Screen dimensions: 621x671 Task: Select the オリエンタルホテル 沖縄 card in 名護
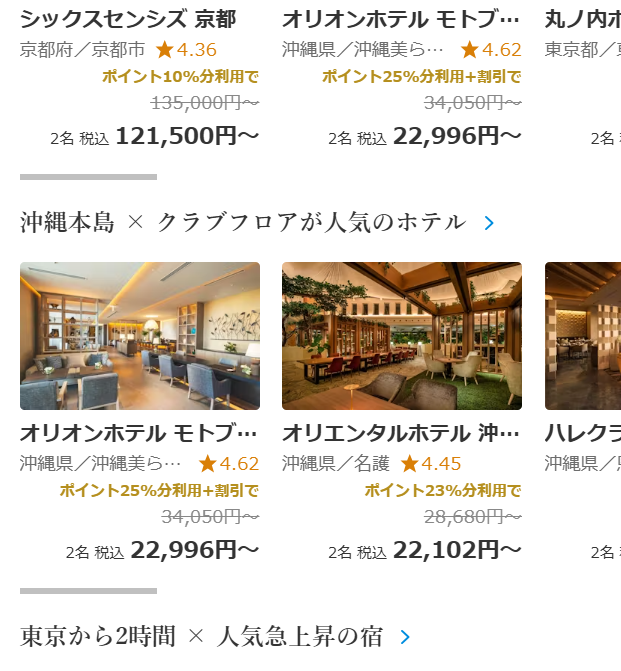coord(401,336)
